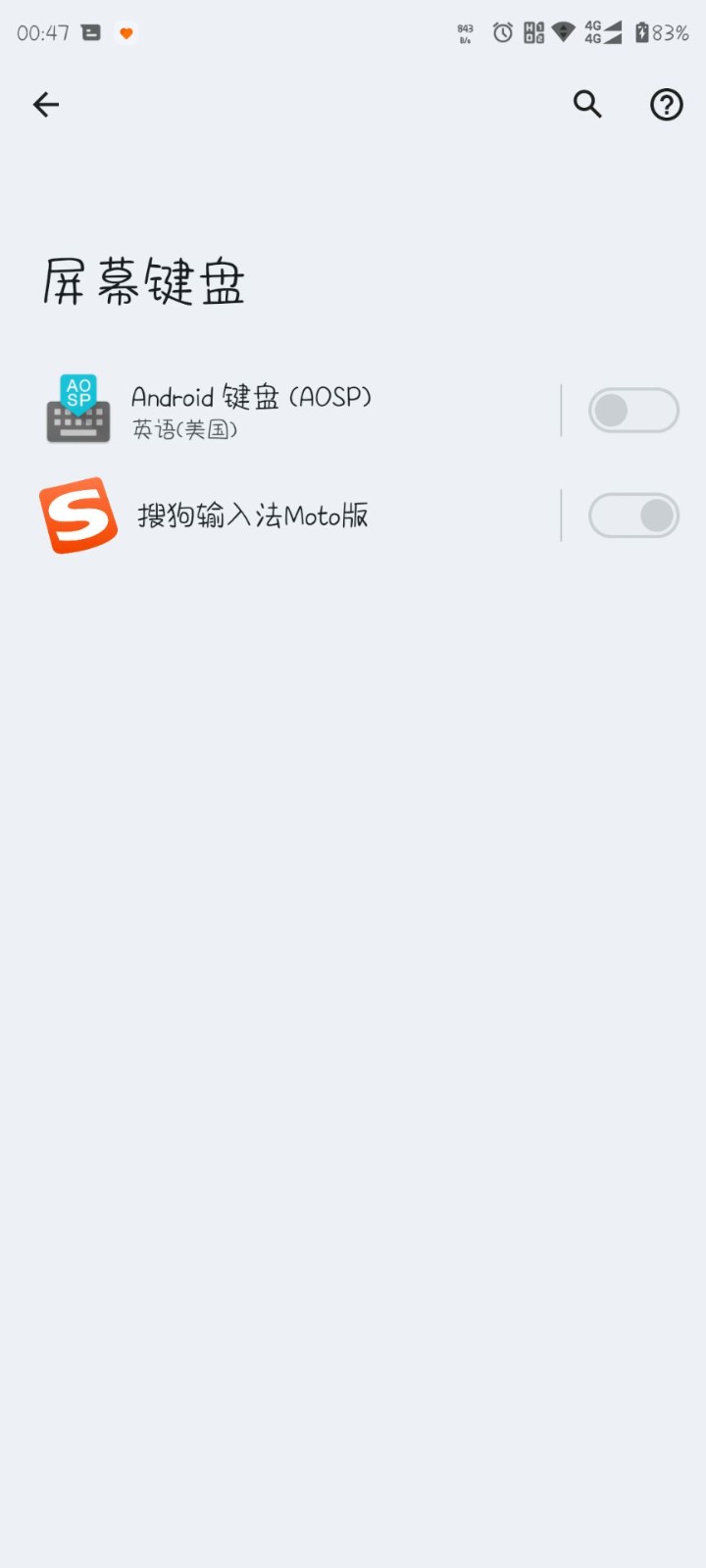Enable the Android 键盘 (AOSP) switch
The width and height of the screenshot is (706, 1568).
pos(633,411)
